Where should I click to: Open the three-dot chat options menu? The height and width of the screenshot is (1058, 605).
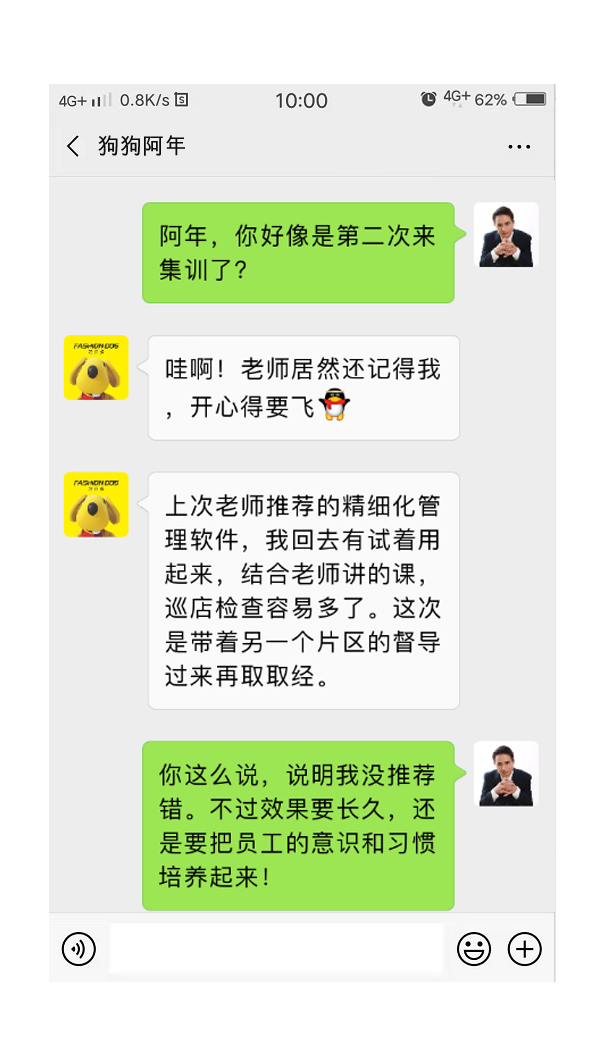coord(519,147)
